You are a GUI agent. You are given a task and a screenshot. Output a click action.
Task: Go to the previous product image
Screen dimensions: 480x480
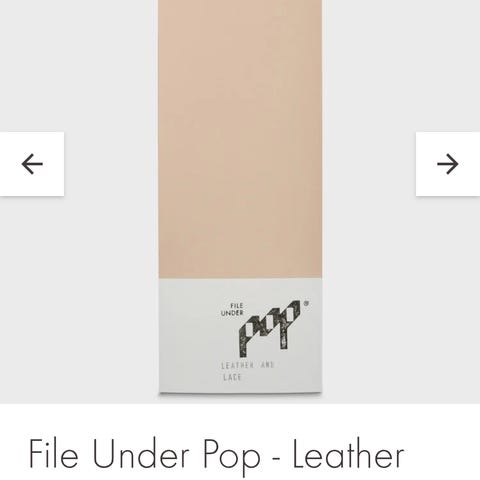click(x=32, y=164)
